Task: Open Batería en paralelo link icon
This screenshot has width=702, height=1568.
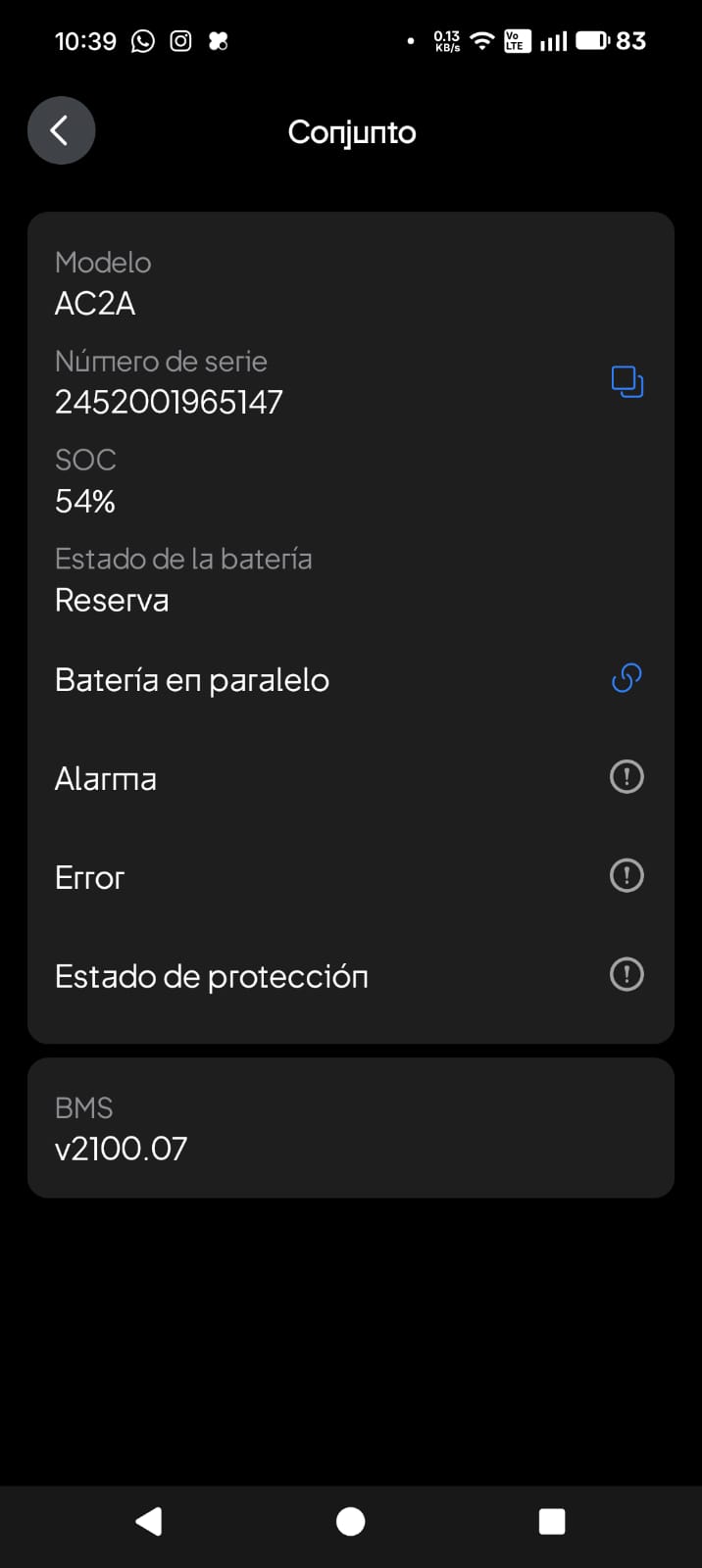Action: click(x=627, y=678)
